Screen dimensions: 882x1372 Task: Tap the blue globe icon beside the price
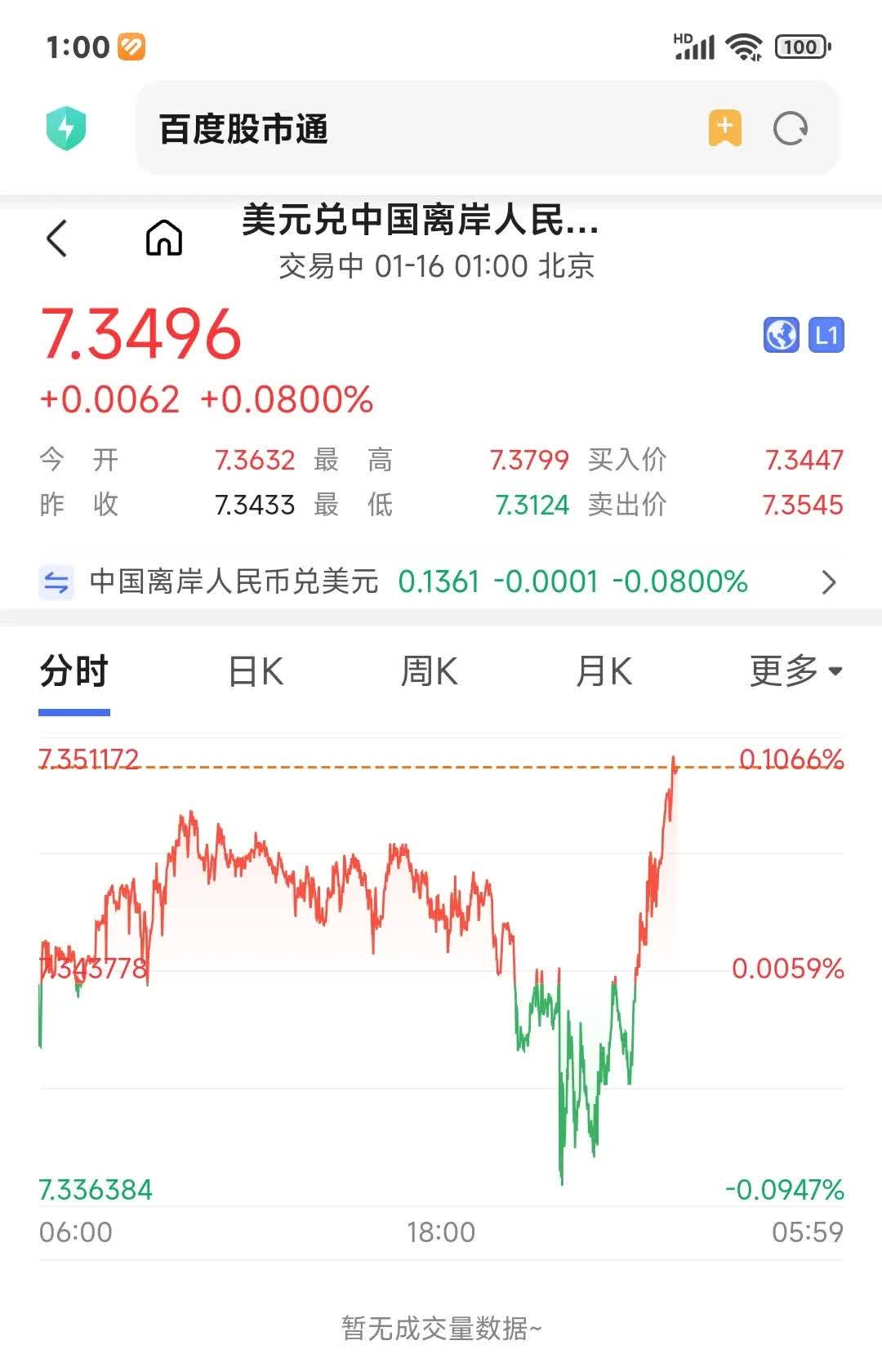point(782,336)
